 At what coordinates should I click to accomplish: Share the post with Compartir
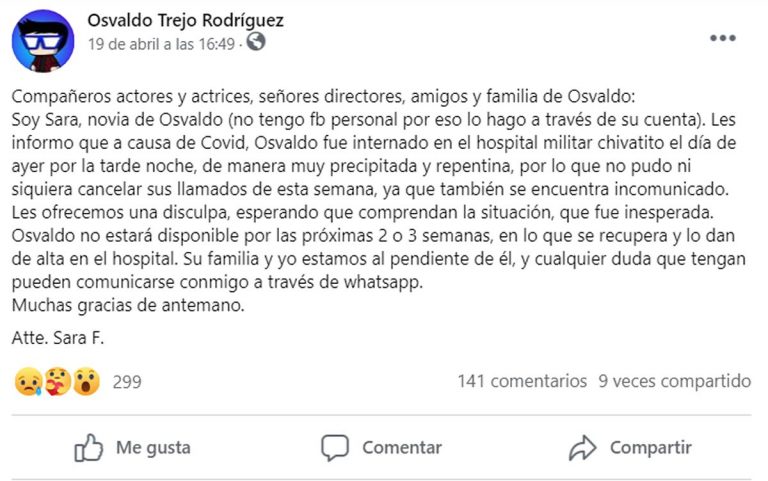pos(630,447)
